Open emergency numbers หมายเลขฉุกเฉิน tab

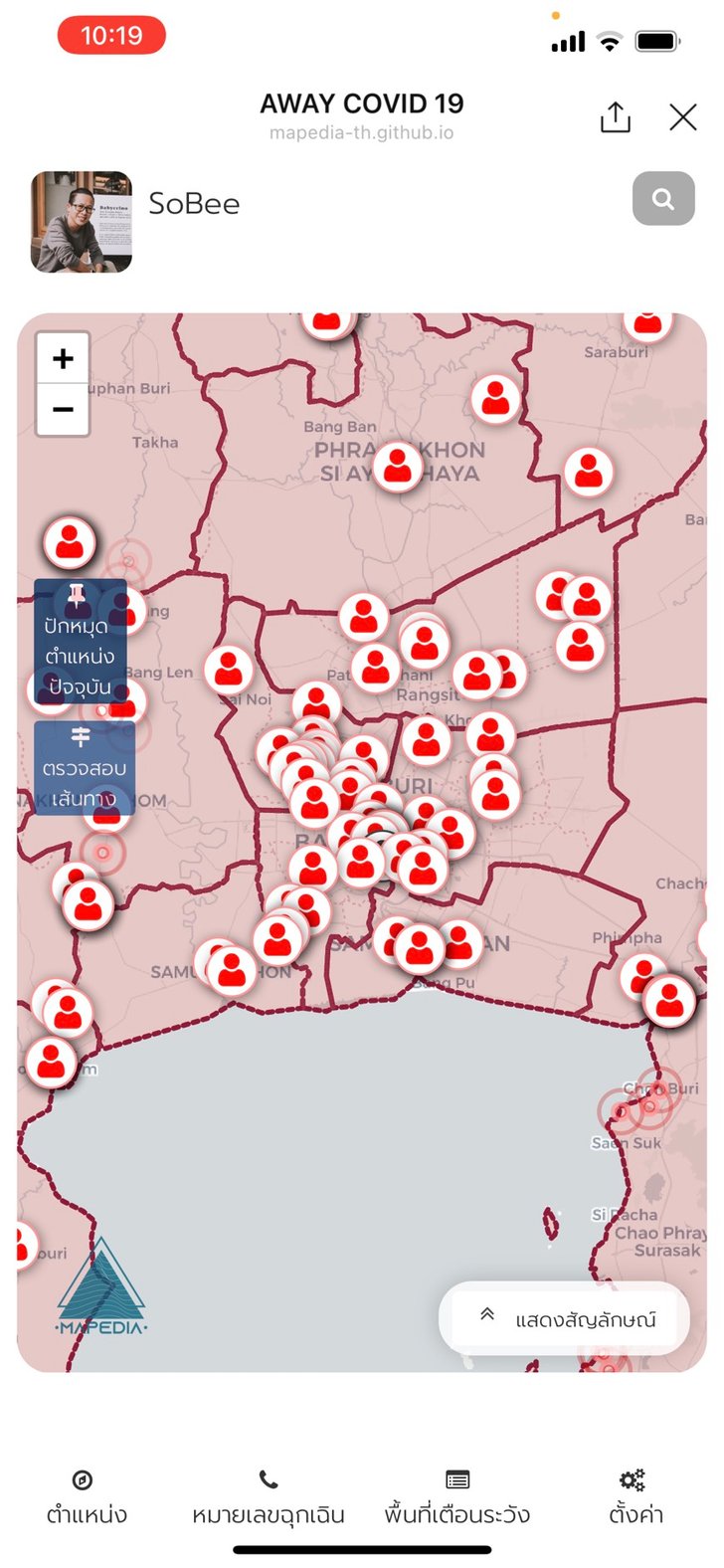(268, 1498)
